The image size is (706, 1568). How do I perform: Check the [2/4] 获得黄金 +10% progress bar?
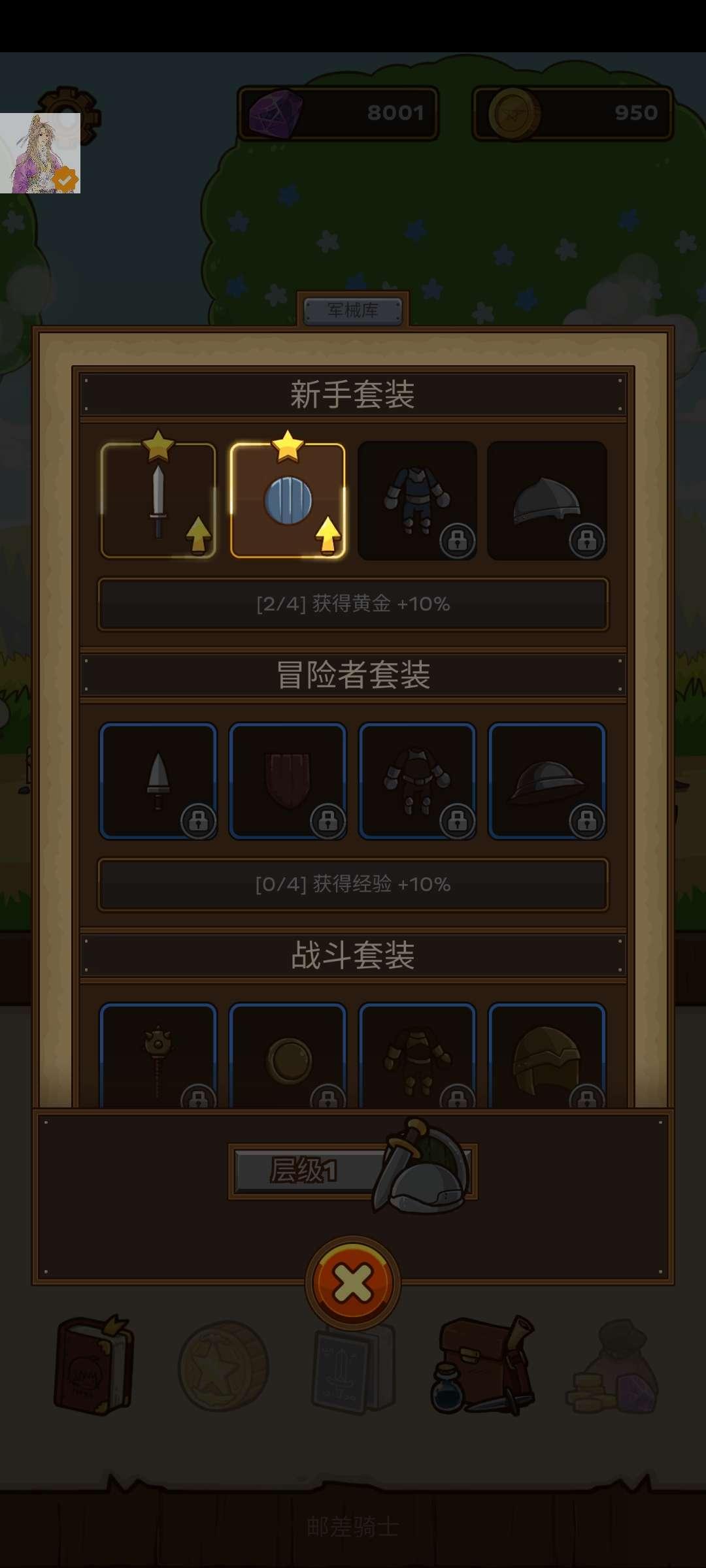(353, 604)
